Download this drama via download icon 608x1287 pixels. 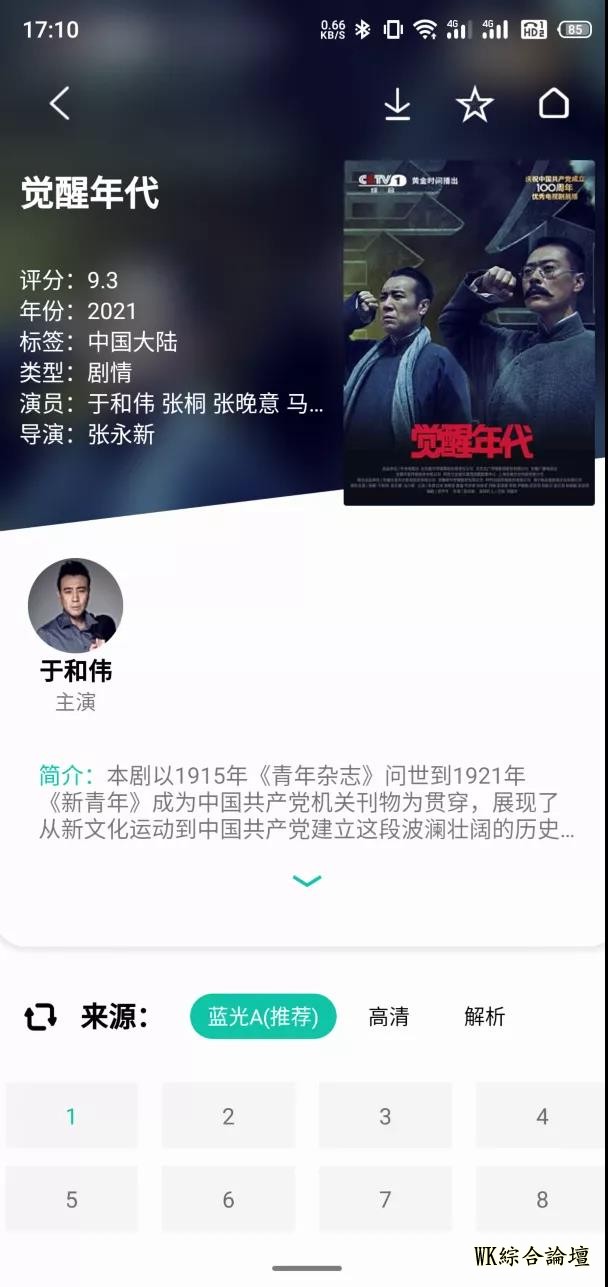(397, 104)
